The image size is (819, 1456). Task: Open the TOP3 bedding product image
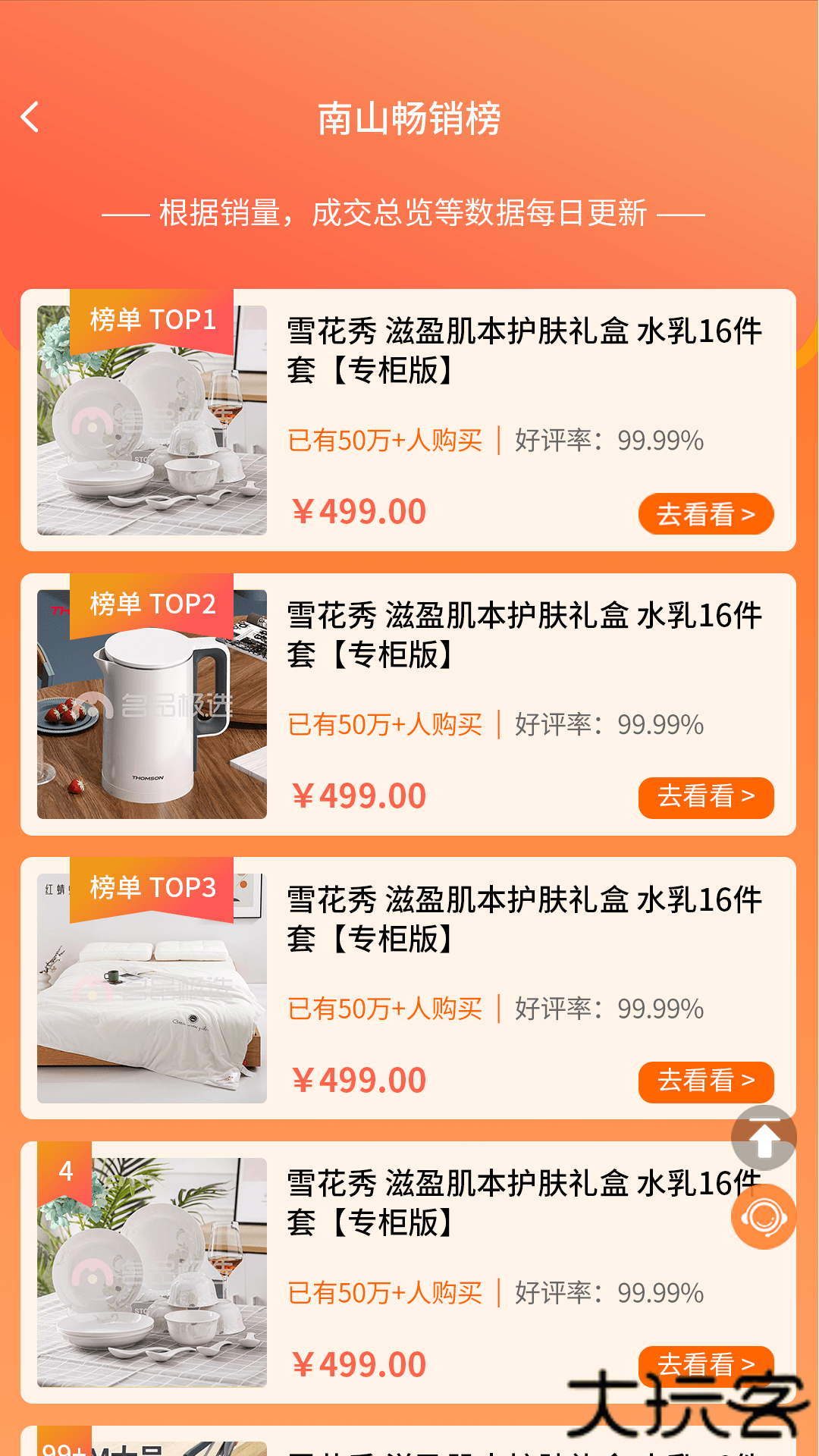click(x=152, y=1001)
